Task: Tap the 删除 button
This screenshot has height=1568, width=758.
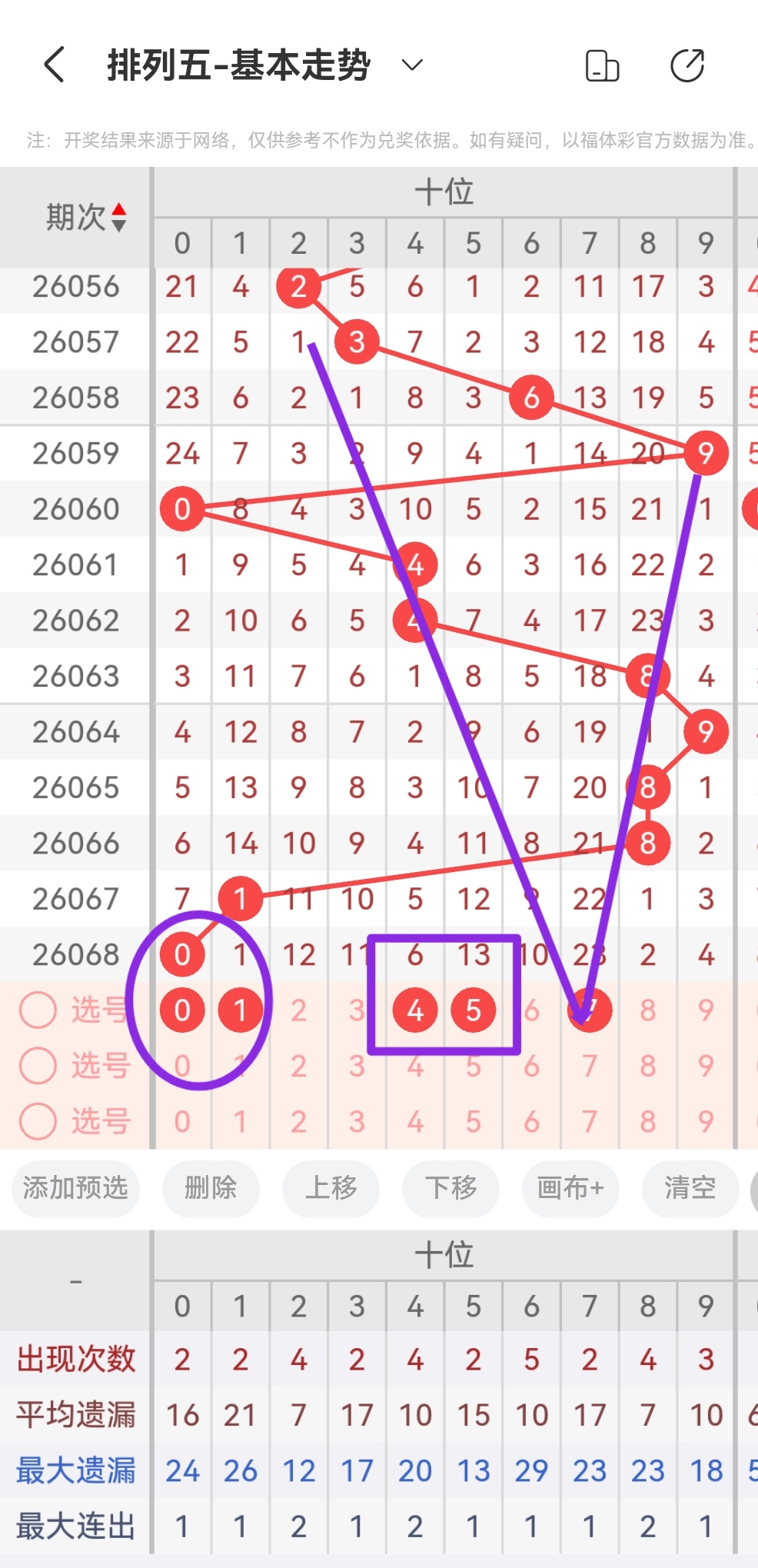Action: point(211,1189)
